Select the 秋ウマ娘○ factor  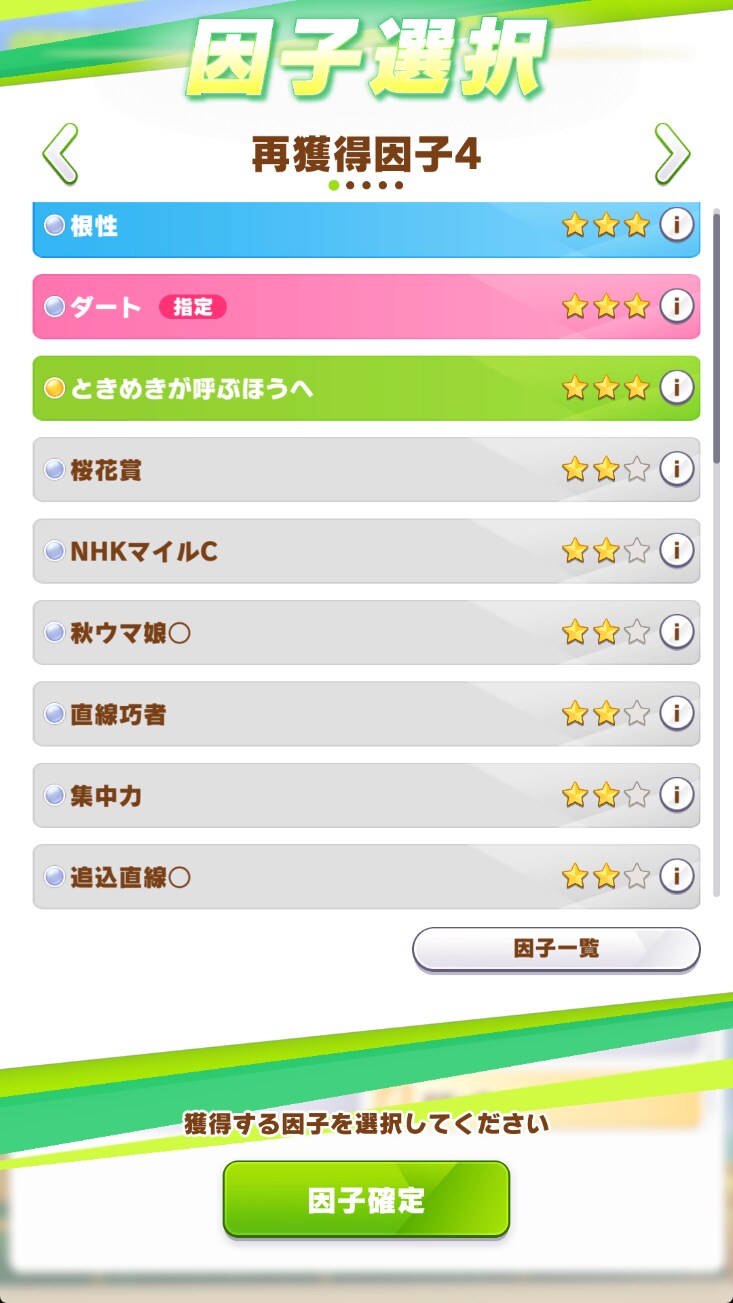[300, 632]
